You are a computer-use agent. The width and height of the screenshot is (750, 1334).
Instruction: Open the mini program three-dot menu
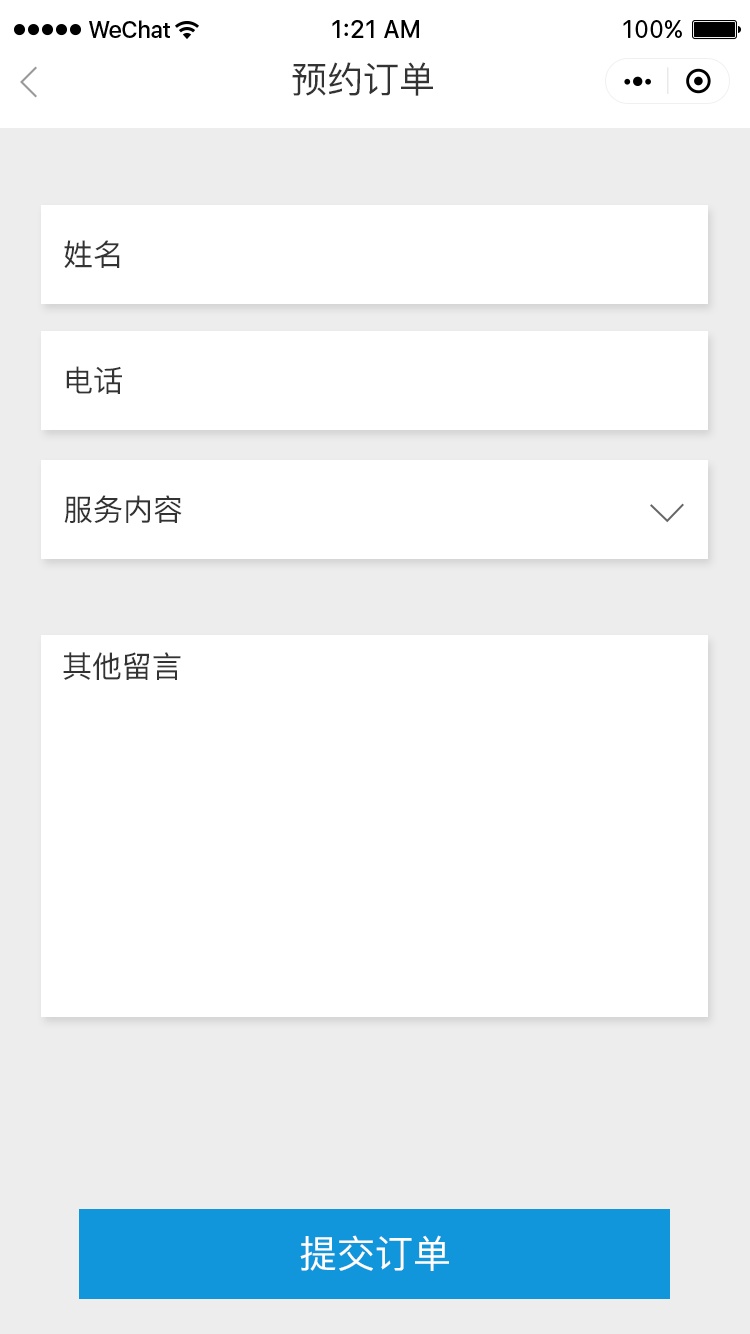637,81
